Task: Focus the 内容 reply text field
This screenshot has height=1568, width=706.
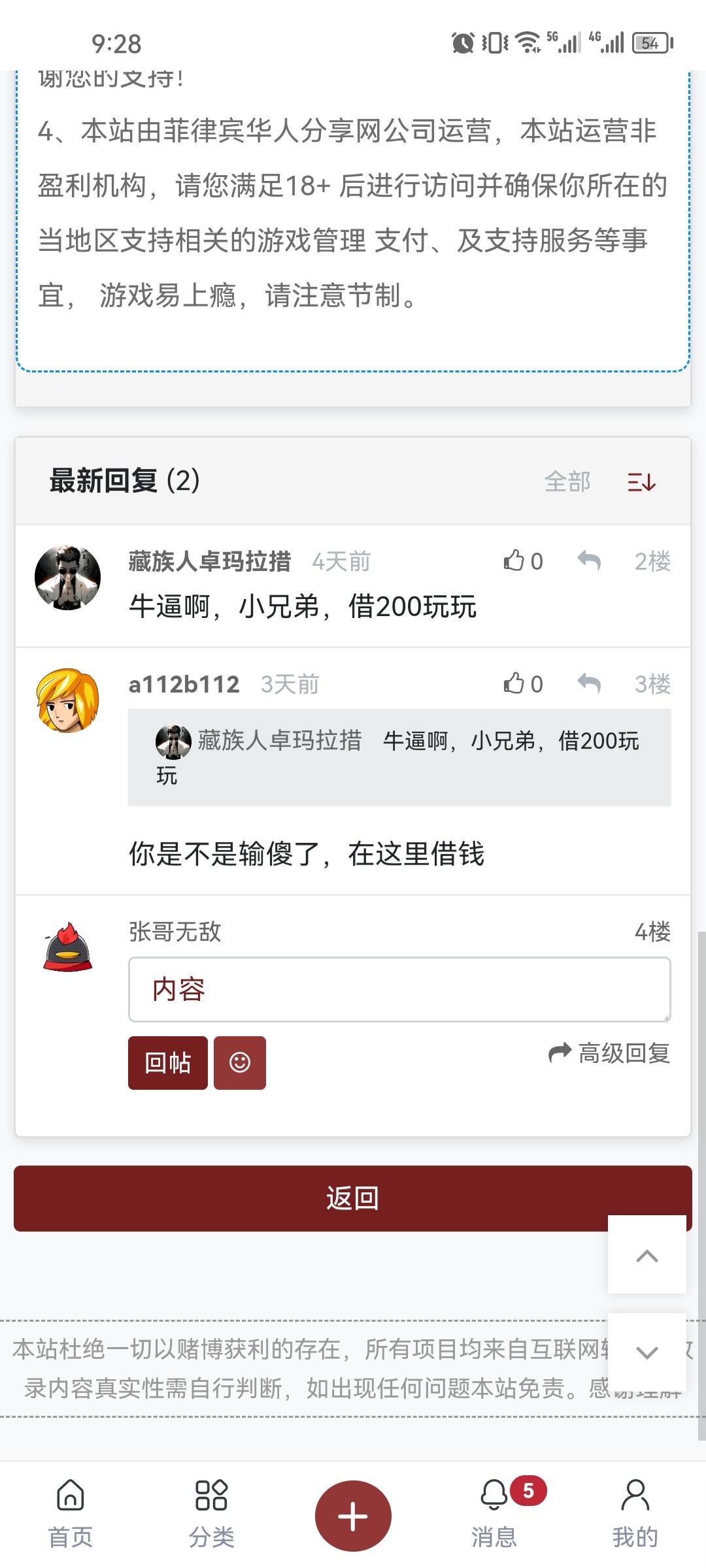Action: [399, 989]
